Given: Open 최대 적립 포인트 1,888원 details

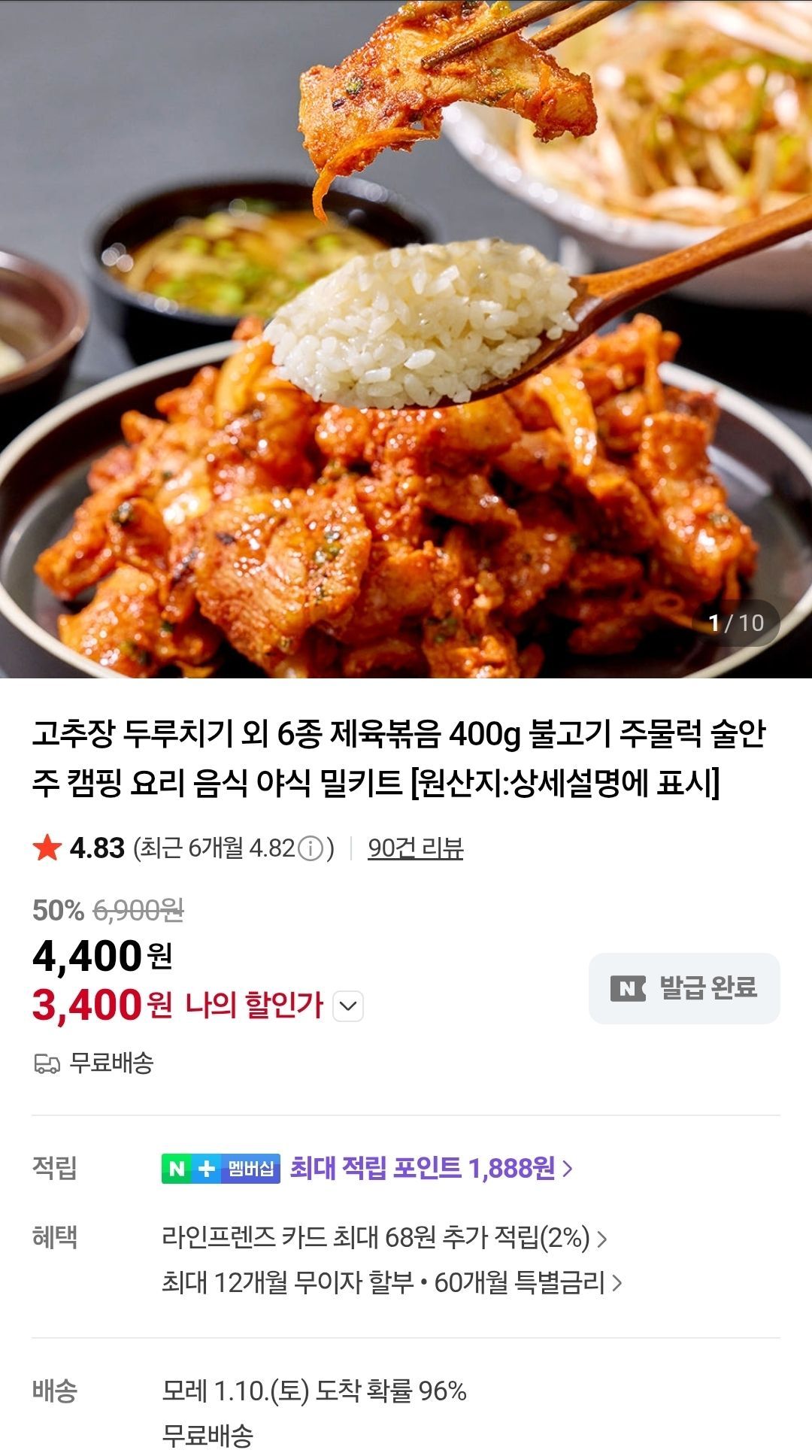Looking at the screenshot, I should (x=431, y=1168).
